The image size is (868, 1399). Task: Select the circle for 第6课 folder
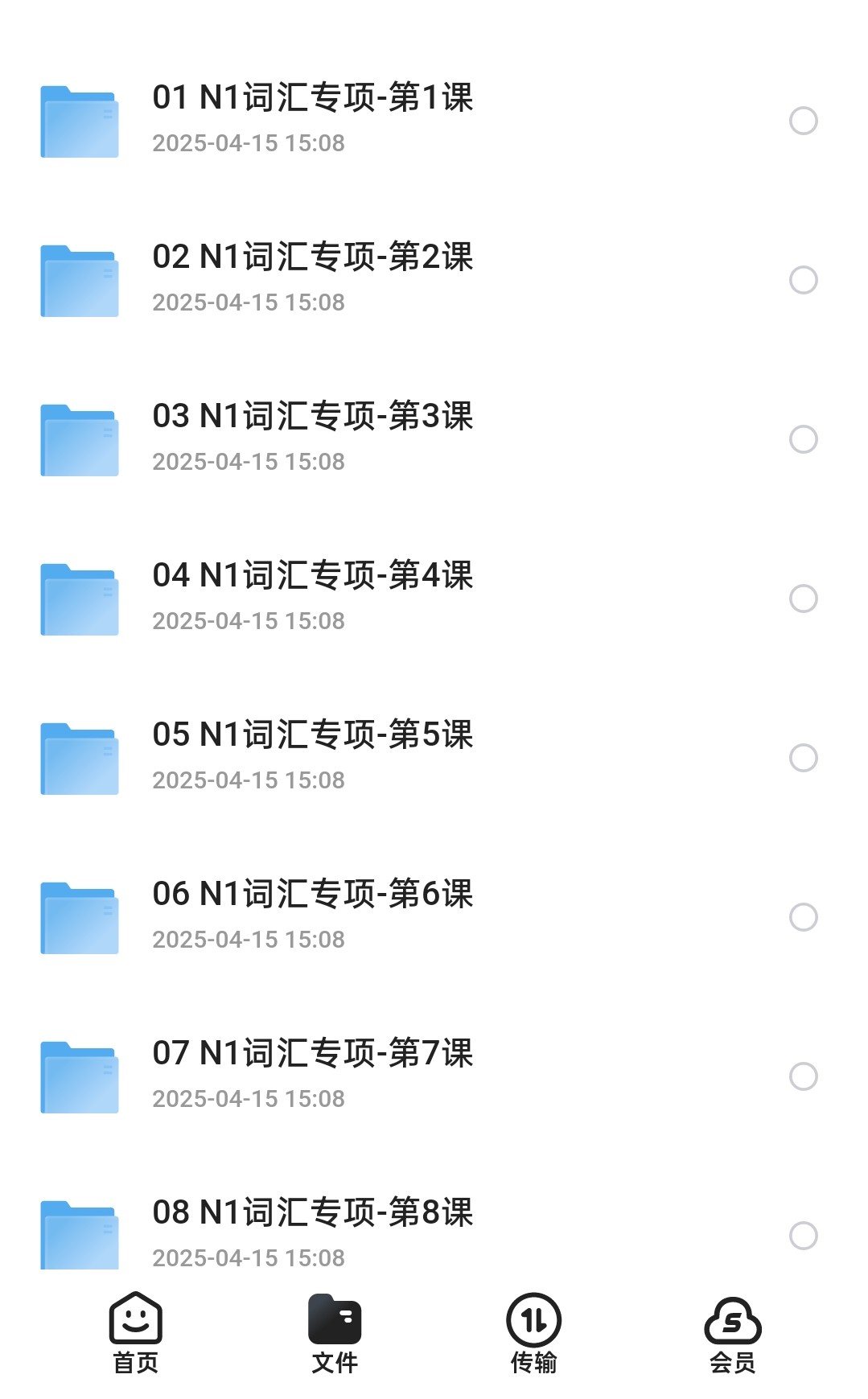click(x=803, y=917)
